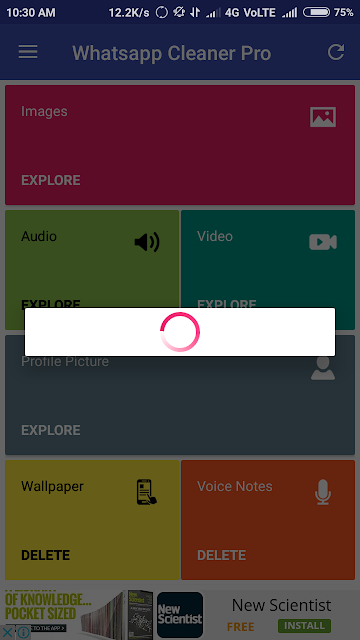Install the New Scientist app
Viewport: 360px width, 640px height.
[x=304, y=626]
